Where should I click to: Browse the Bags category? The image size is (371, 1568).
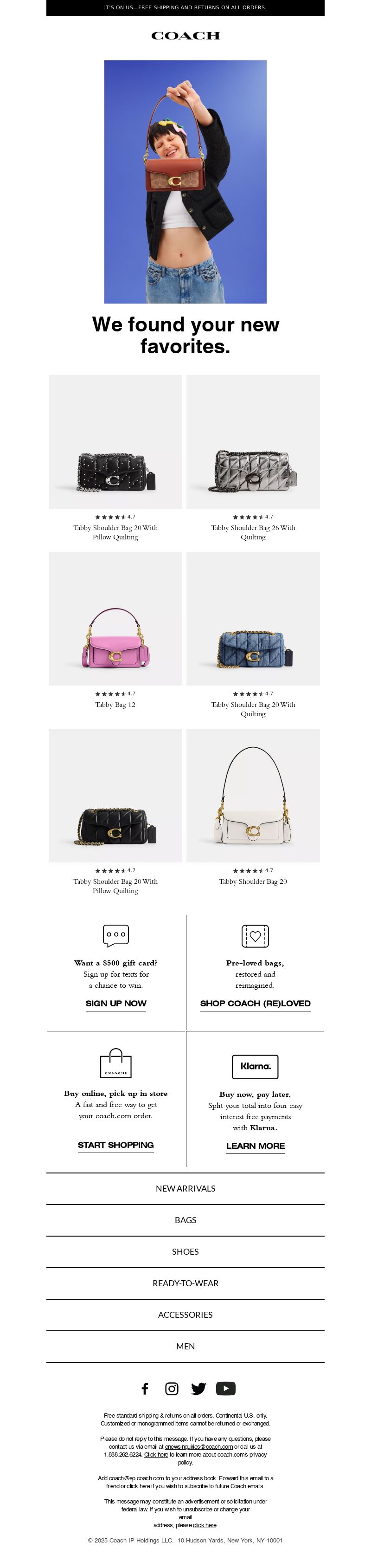185,1220
